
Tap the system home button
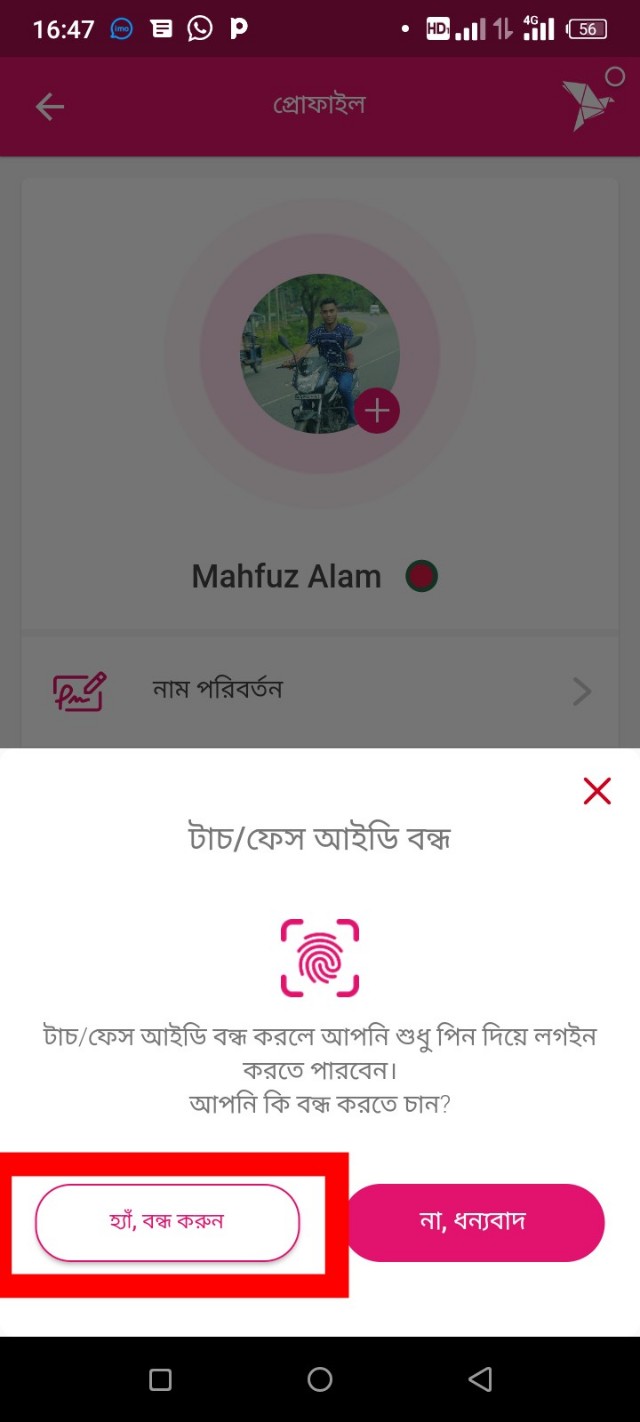320,1380
